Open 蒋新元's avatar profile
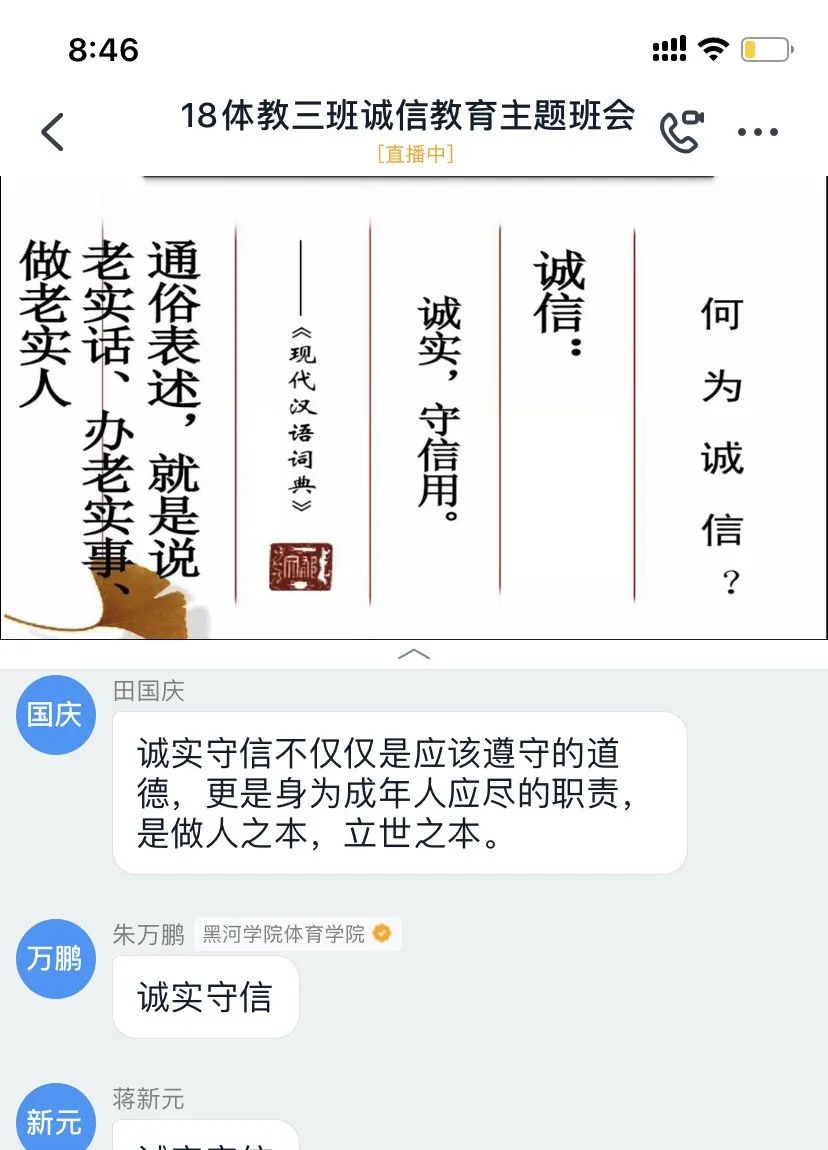 click(x=57, y=1120)
